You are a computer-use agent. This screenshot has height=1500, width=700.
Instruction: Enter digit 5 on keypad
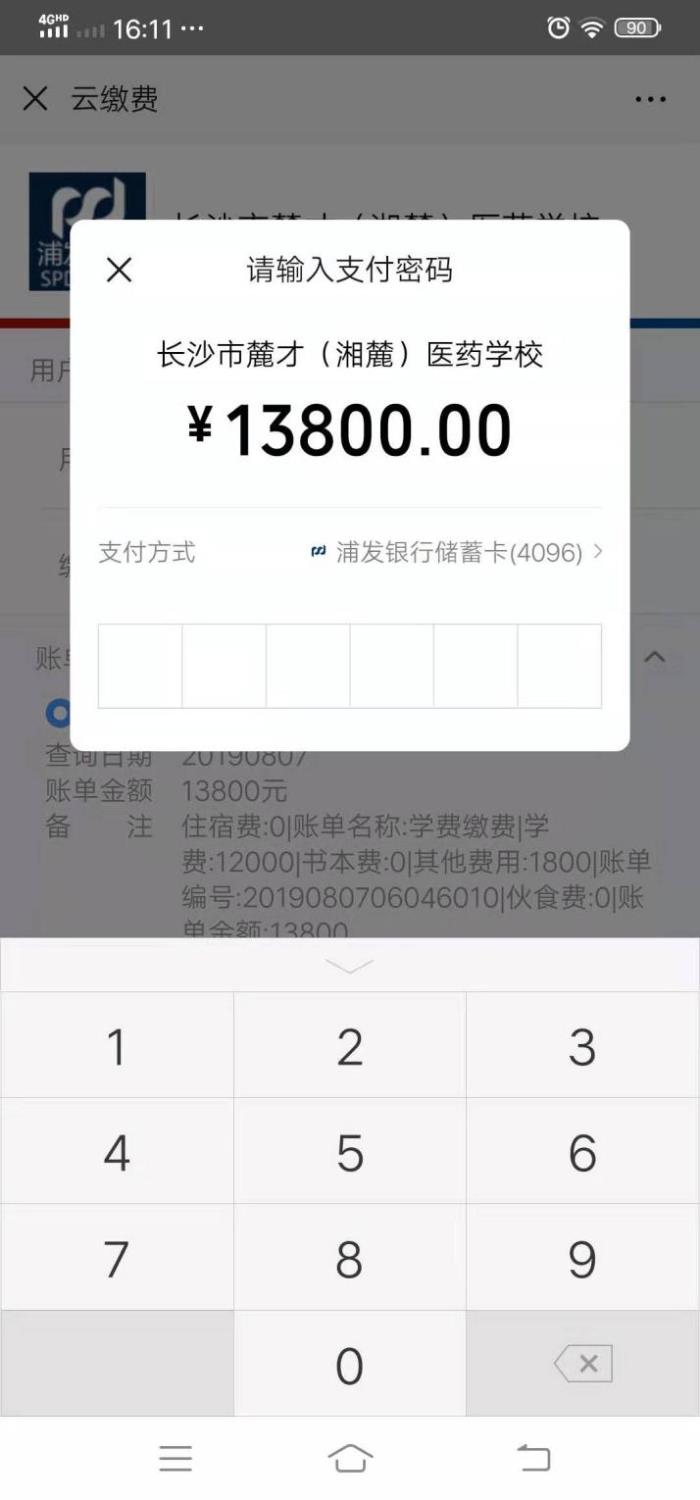(349, 1153)
